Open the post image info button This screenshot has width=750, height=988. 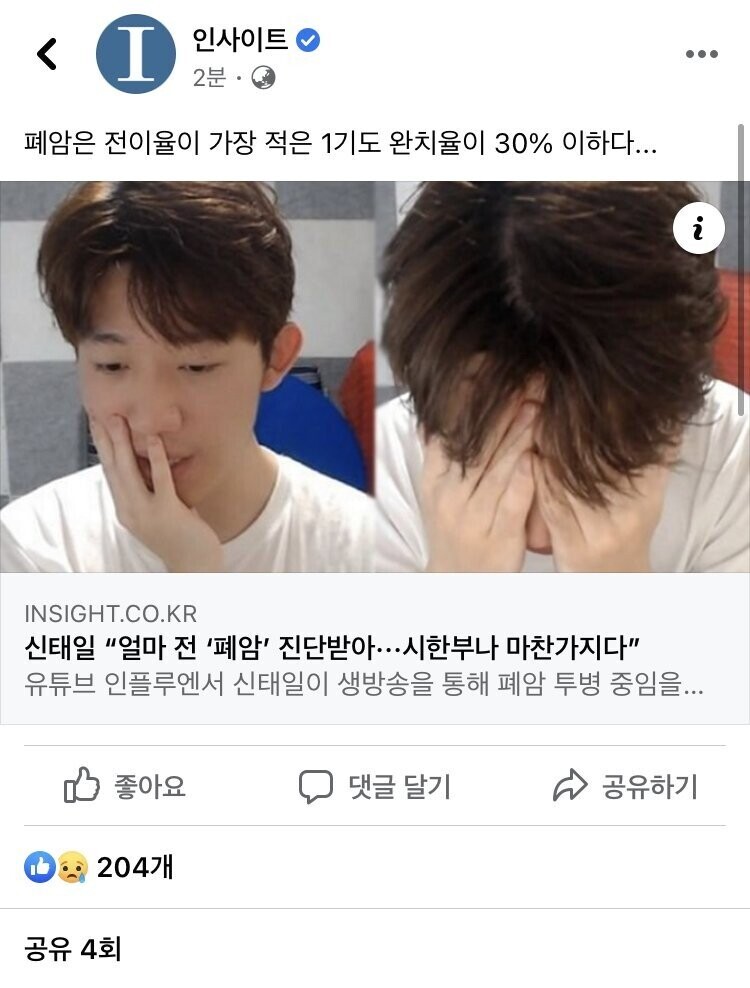(x=699, y=227)
